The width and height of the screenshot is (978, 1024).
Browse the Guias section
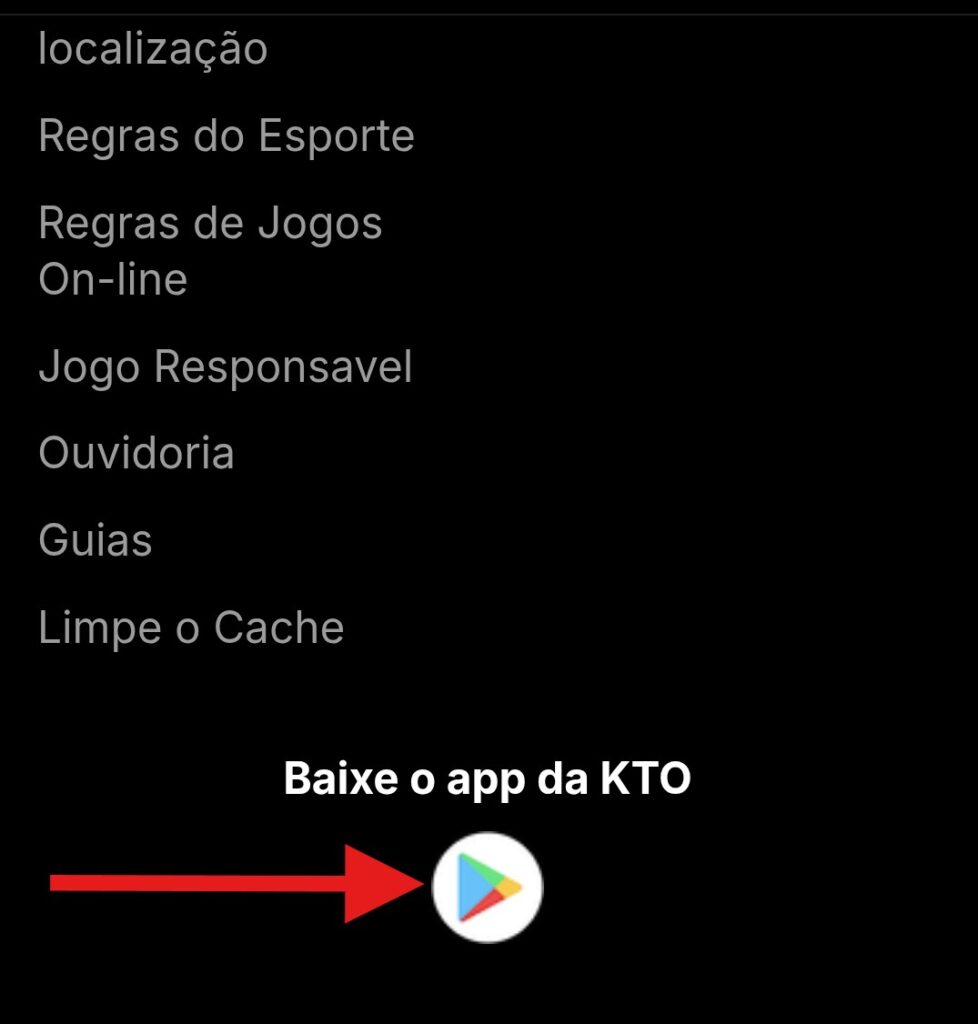click(x=94, y=539)
